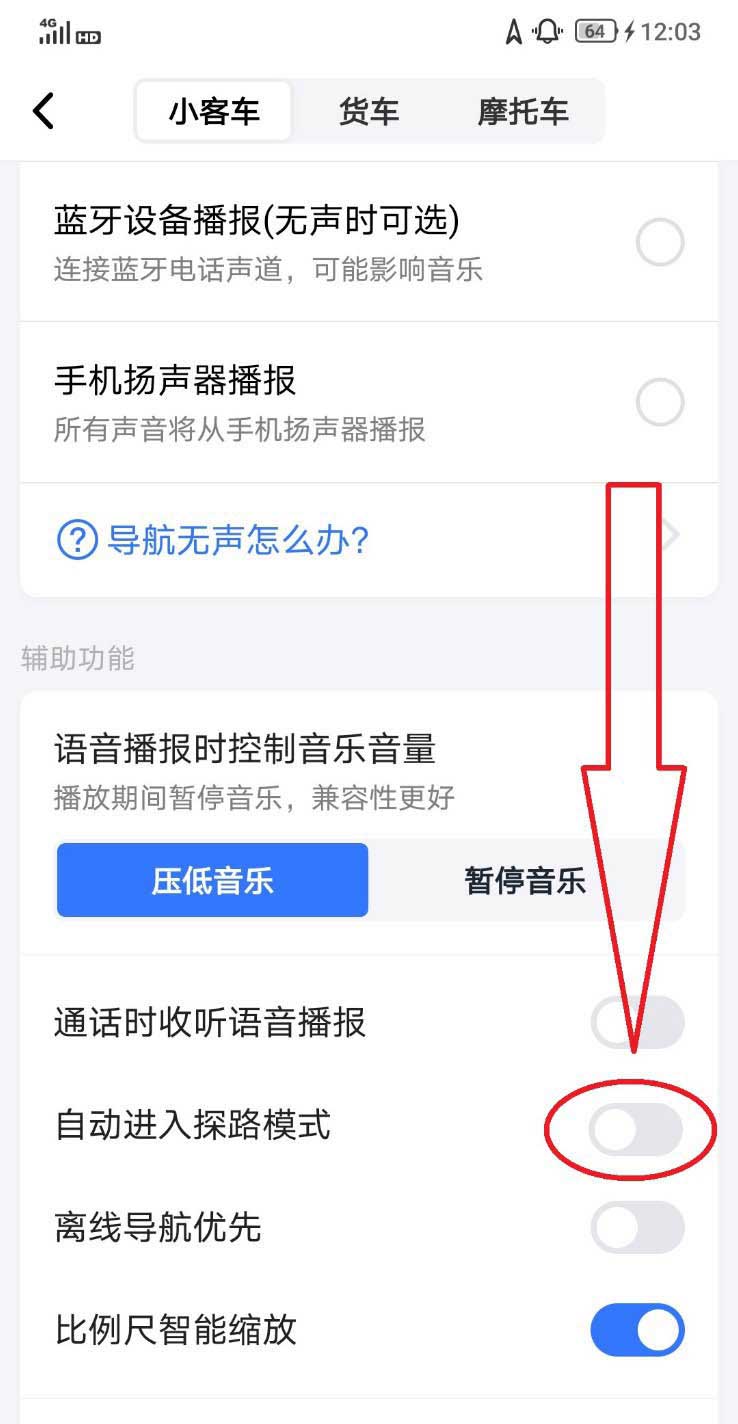The height and width of the screenshot is (1424, 738).
Task: Switch to the 货车 tab
Action: click(x=369, y=111)
